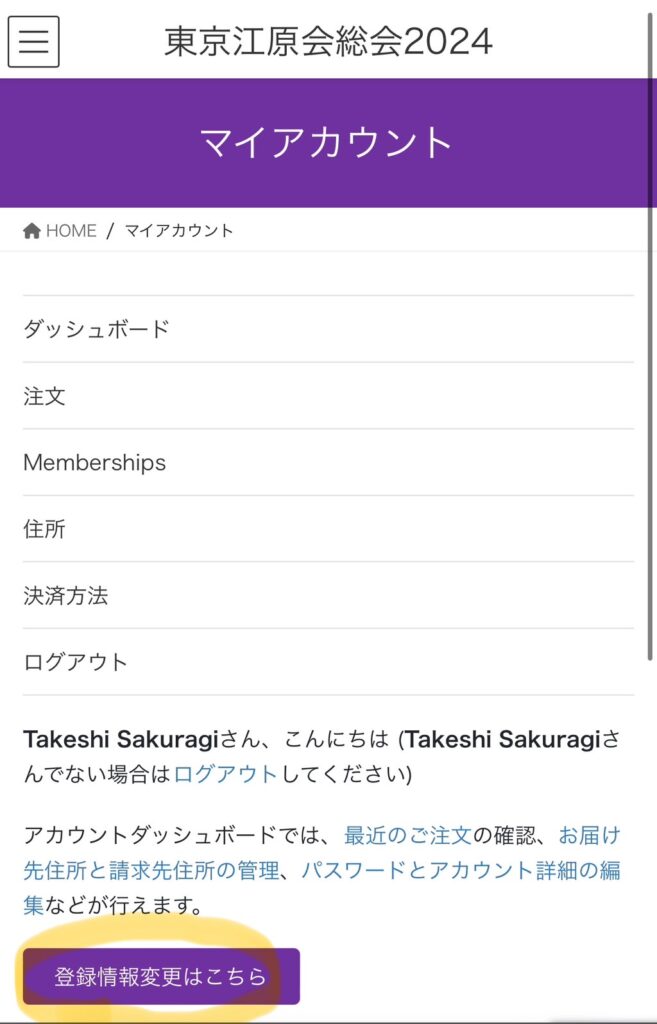
Task: Open the 住所 address page
Action: [44, 529]
